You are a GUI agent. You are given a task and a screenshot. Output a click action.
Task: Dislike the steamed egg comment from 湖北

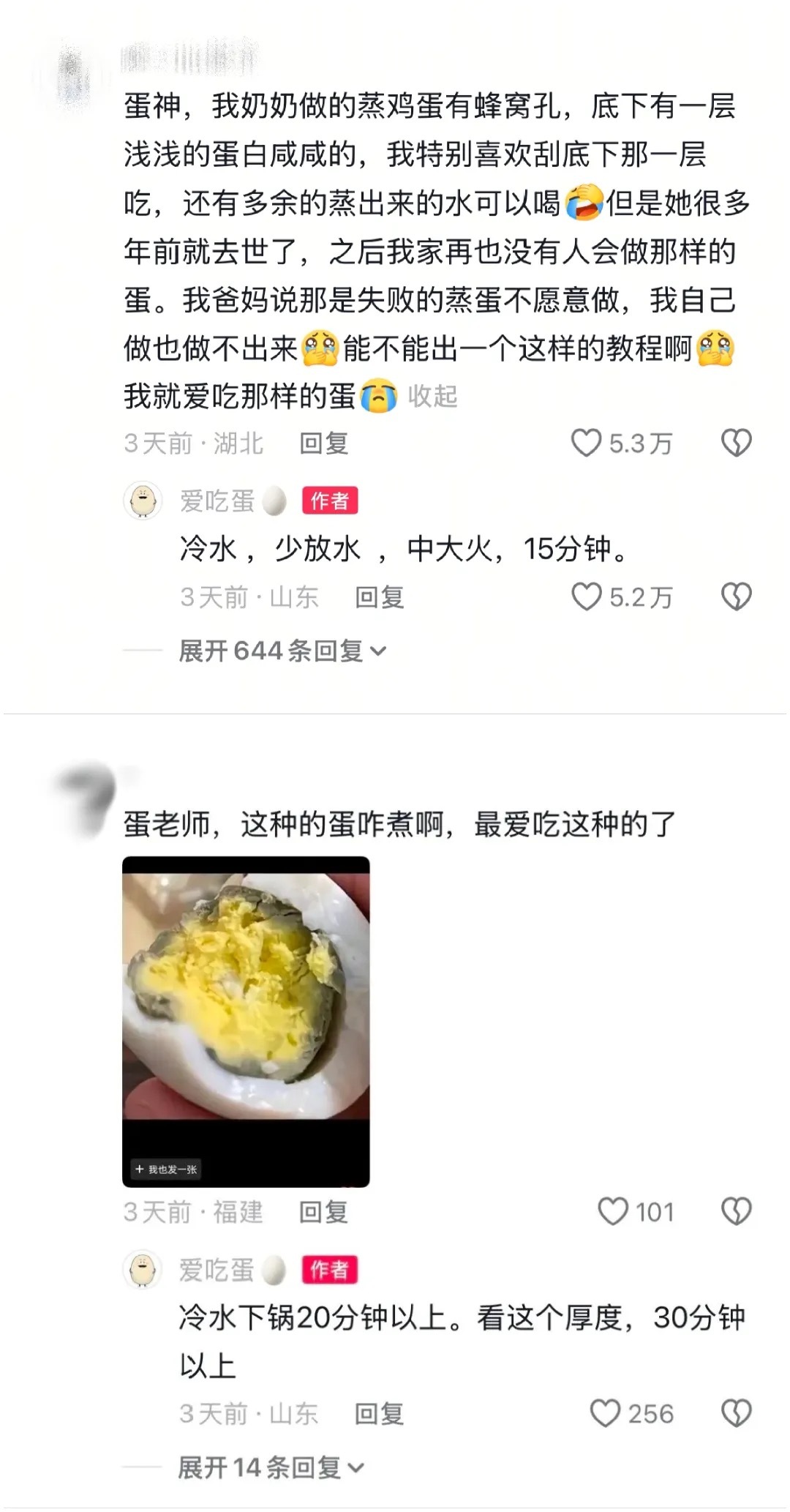pyautogui.click(x=736, y=444)
